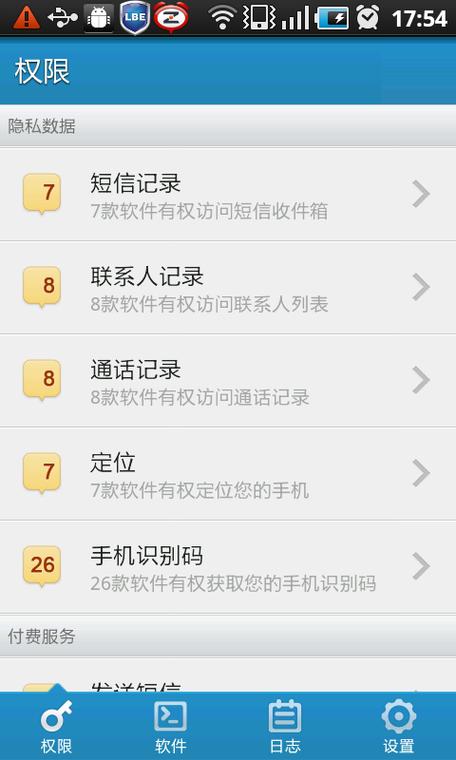The image size is (456, 760).
Task: Open the 短信记录 permission row
Action: coord(228,194)
